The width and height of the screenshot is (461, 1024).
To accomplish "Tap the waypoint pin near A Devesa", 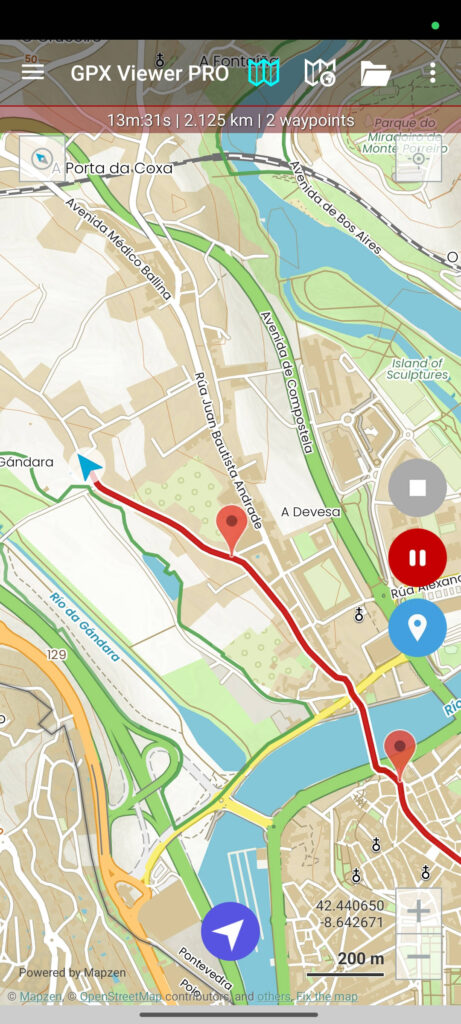I will click(x=231, y=529).
